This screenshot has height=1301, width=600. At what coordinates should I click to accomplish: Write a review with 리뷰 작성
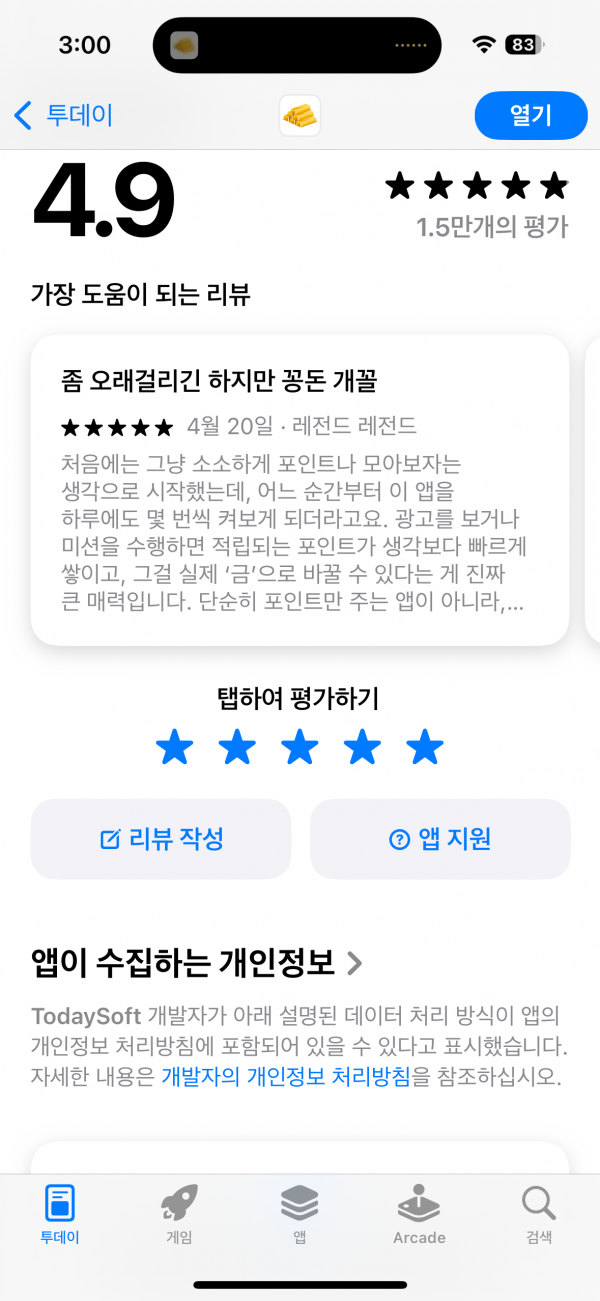tap(161, 839)
